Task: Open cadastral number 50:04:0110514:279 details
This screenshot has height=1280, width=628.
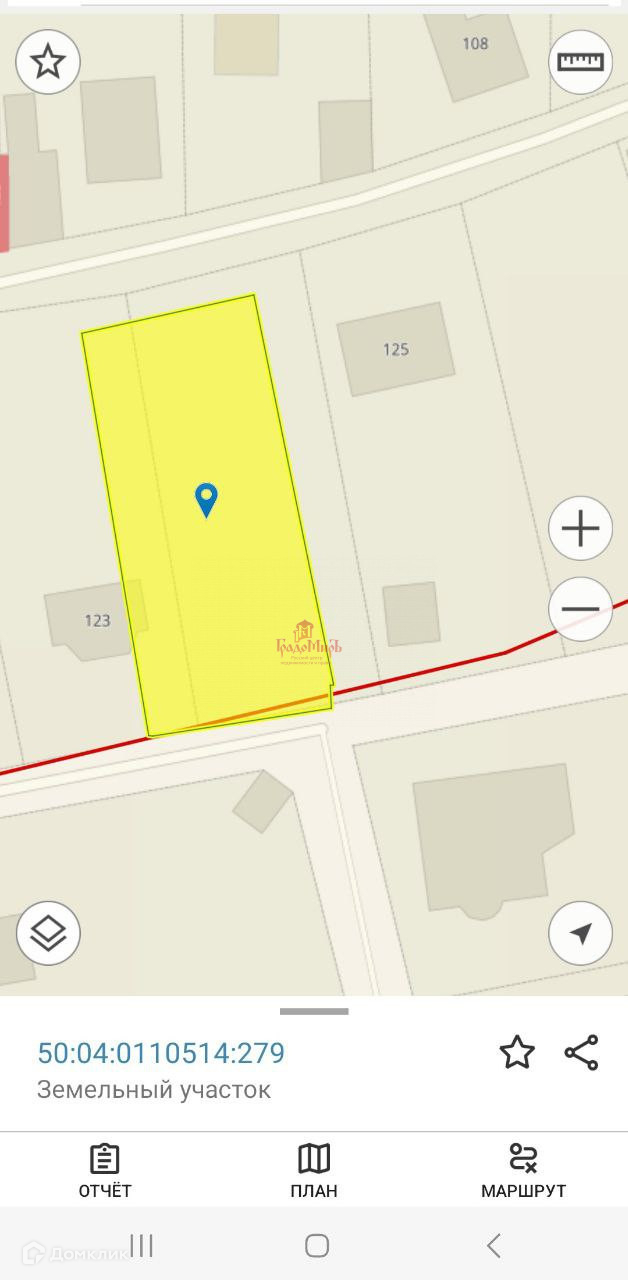Action: coord(161,1053)
